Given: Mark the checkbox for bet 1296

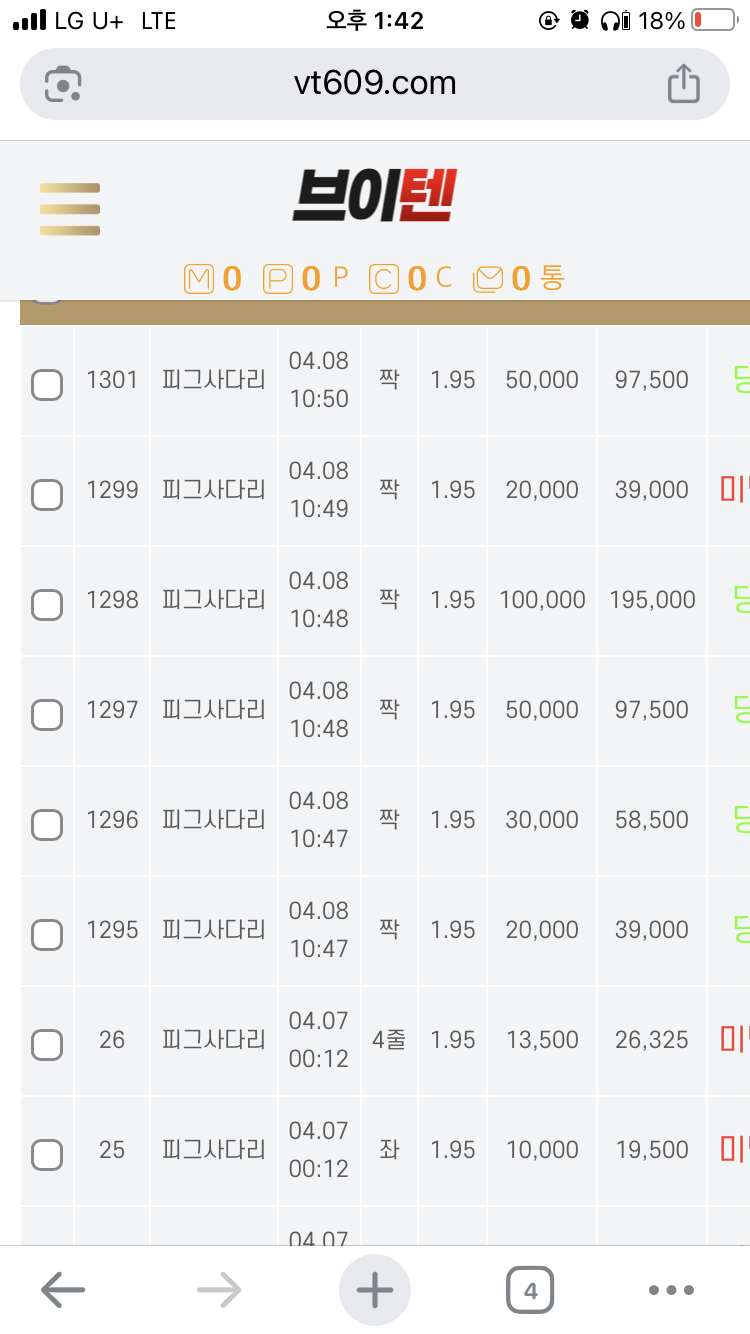Looking at the screenshot, I should click(x=47, y=824).
